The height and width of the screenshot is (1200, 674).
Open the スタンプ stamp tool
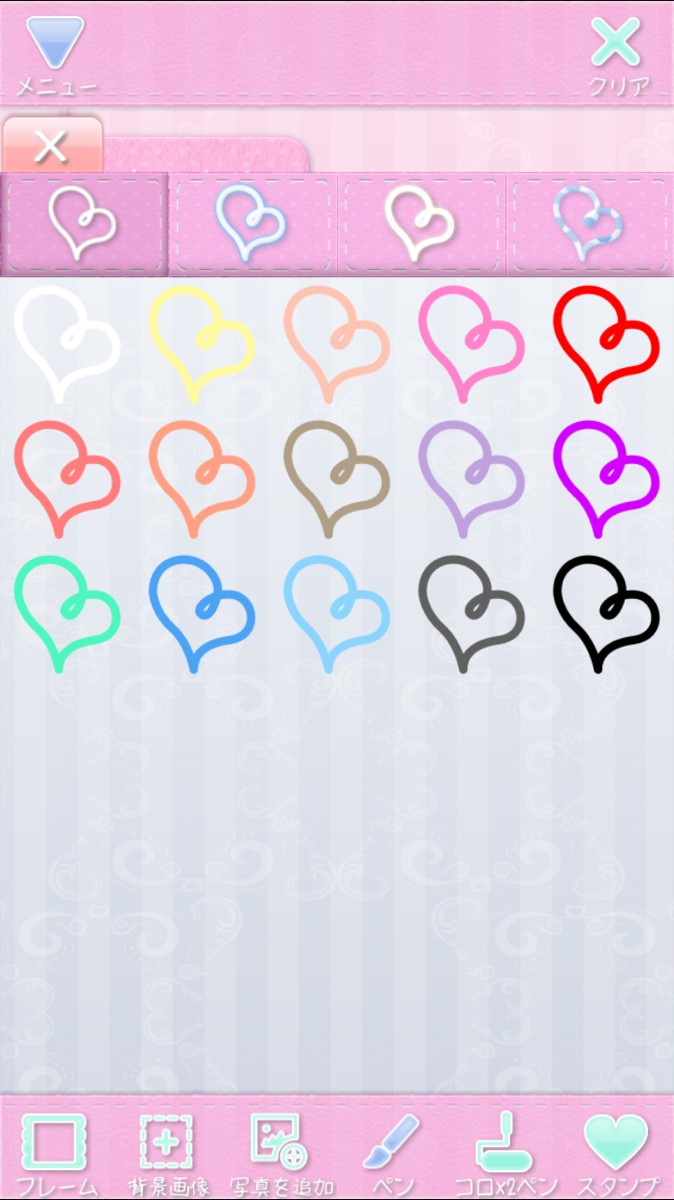pyautogui.click(x=616, y=1152)
